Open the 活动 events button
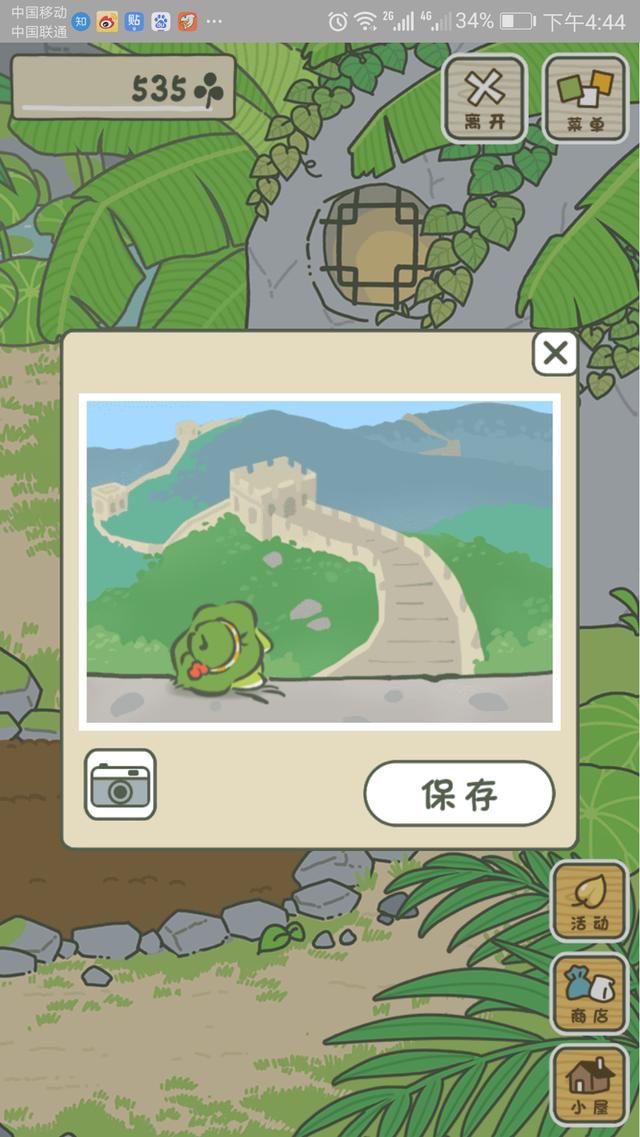 589,901
